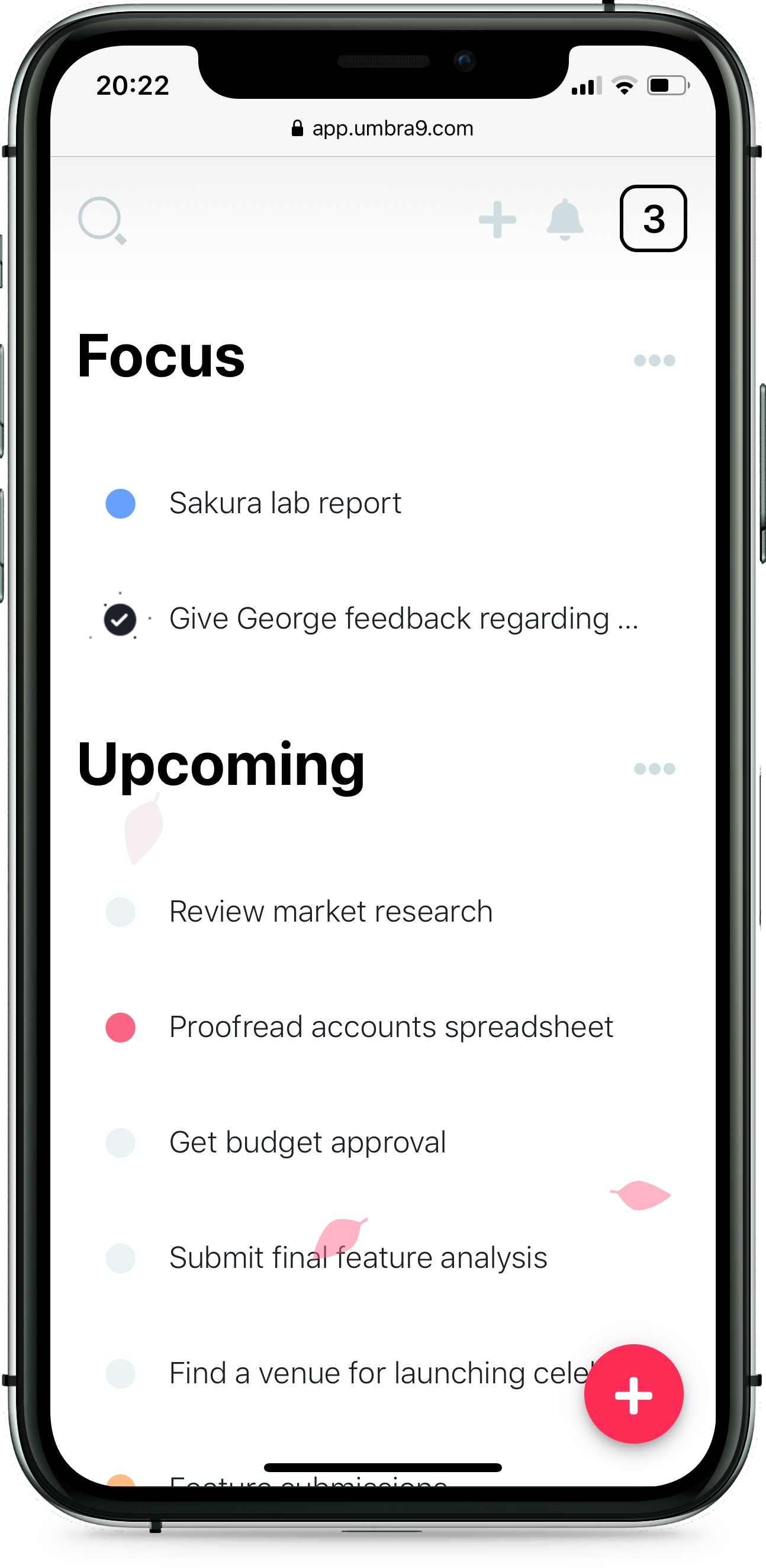The image size is (766, 1568).
Task: Open the Get budget approval task
Action: pos(307,1142)
